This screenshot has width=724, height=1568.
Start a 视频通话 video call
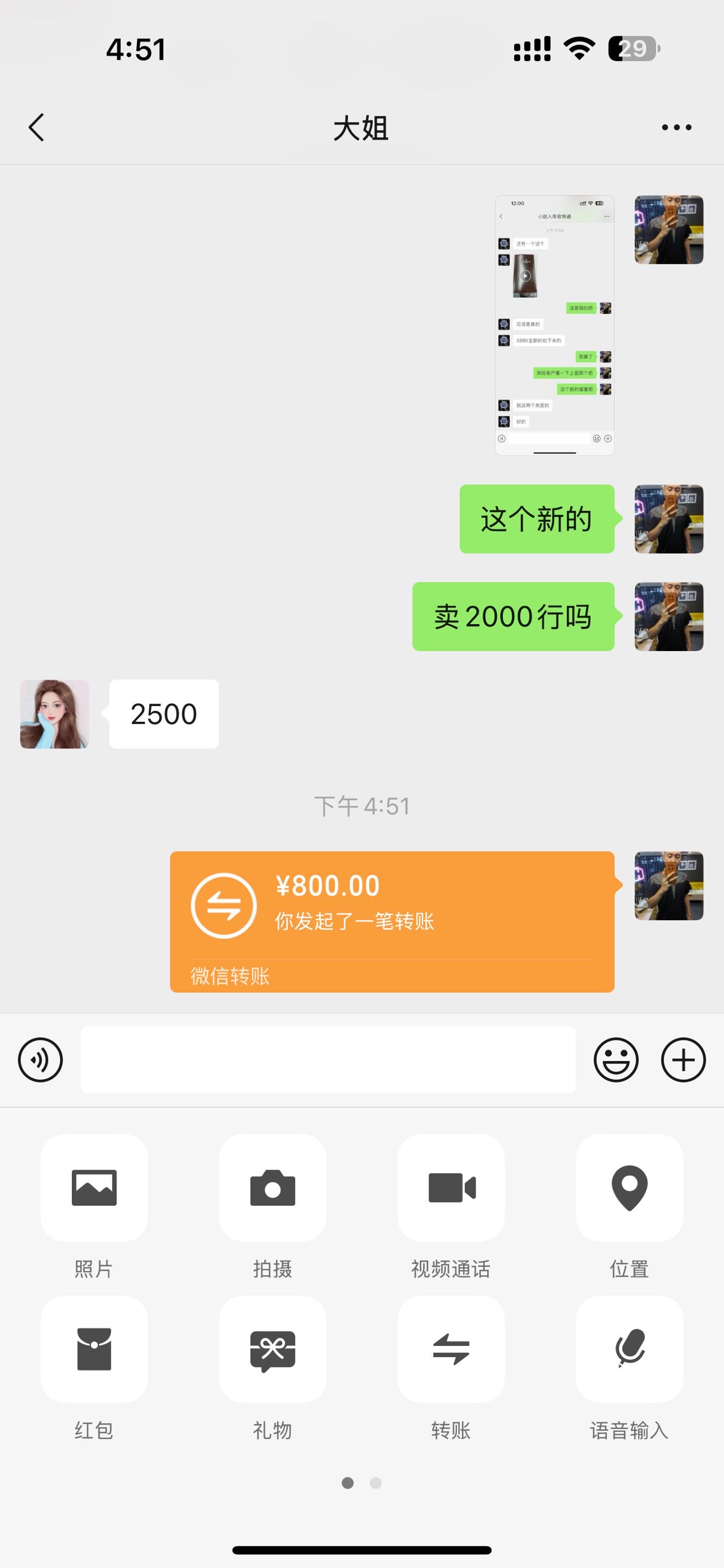point(451,1188)
